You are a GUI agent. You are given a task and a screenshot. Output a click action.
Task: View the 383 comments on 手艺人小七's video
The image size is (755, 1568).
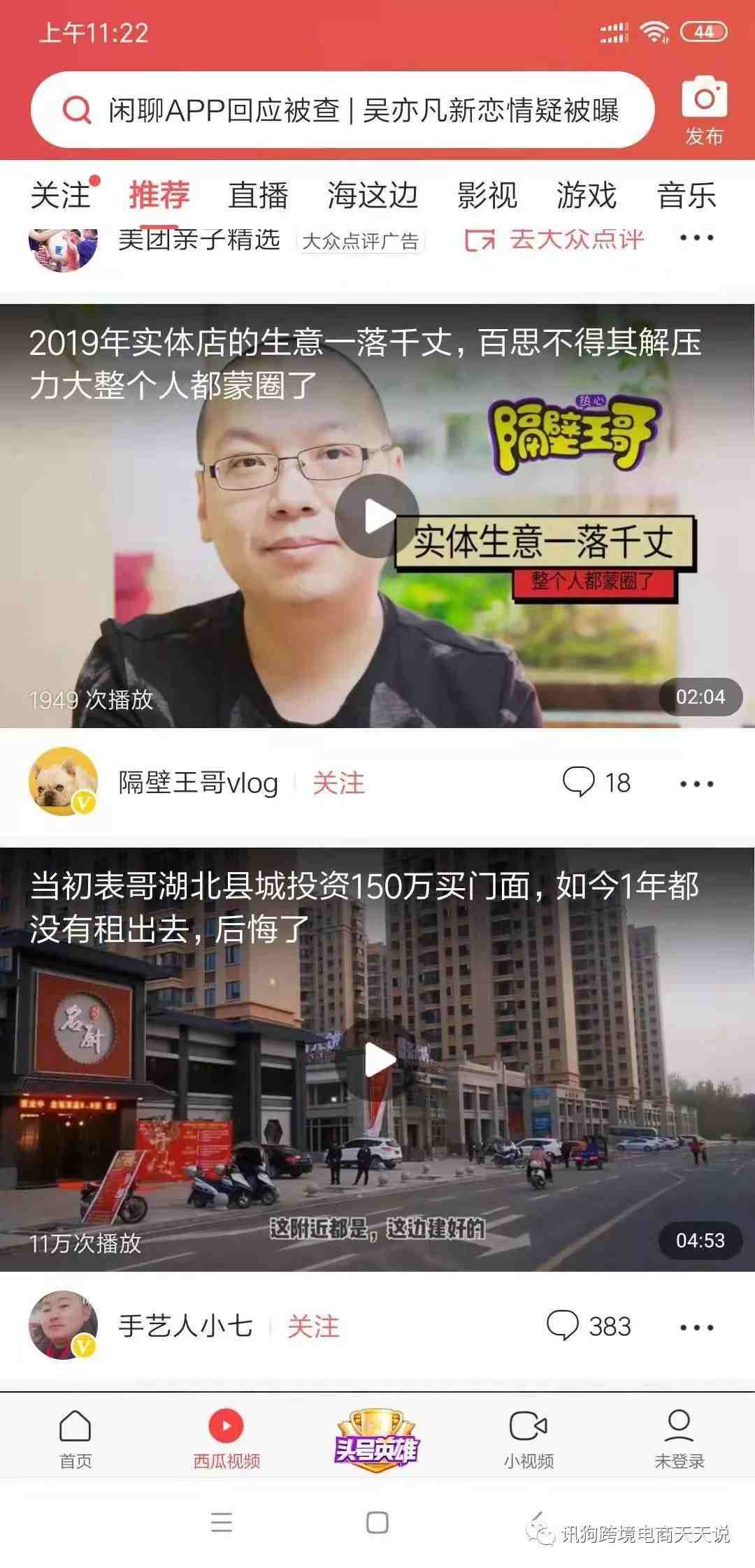(588, 1326)
